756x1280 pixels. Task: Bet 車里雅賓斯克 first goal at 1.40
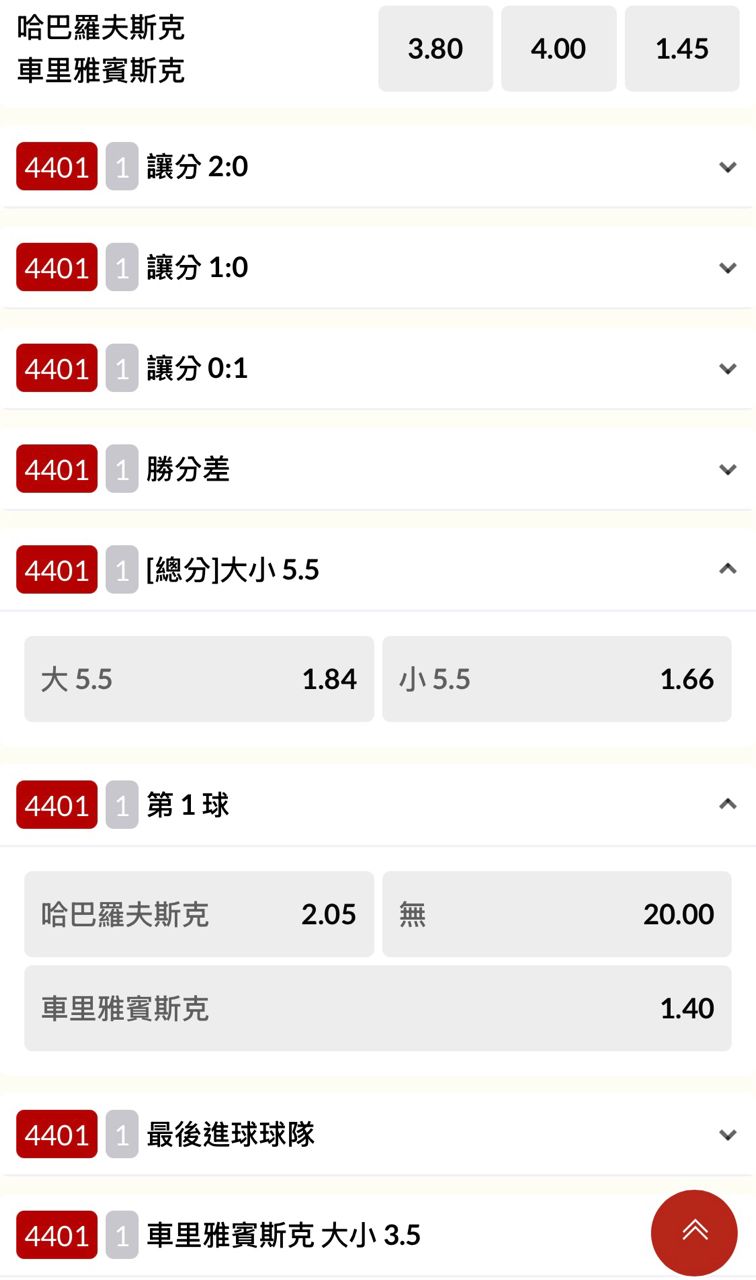point(378,1008)
